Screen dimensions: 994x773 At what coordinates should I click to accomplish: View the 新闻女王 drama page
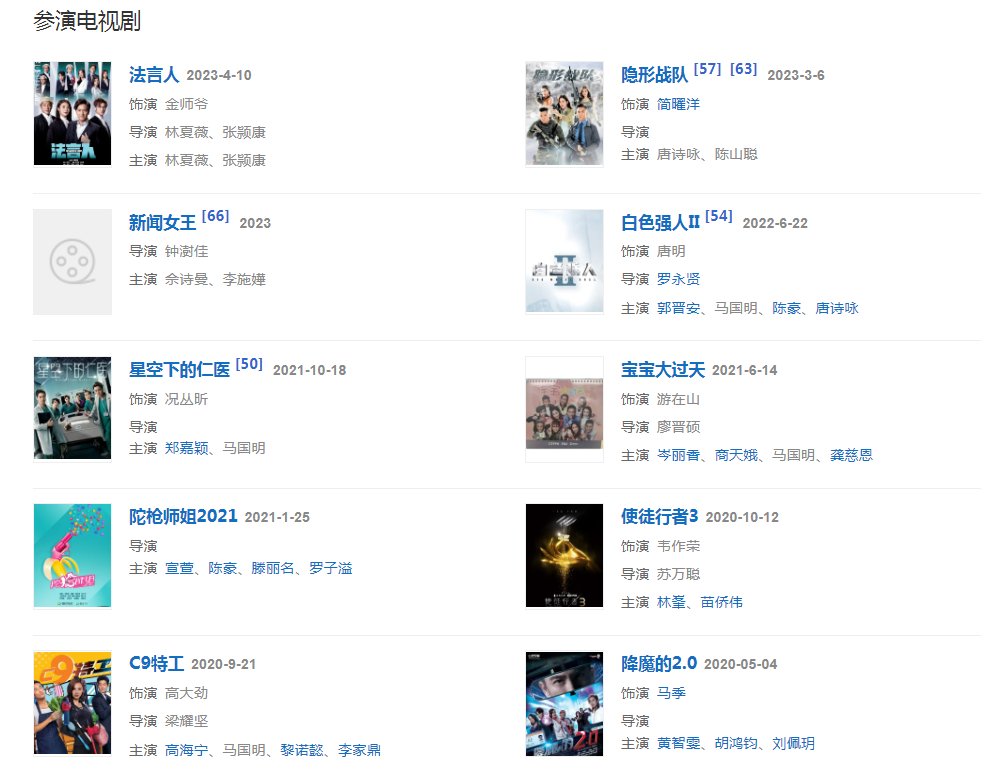tap(162, 222)
